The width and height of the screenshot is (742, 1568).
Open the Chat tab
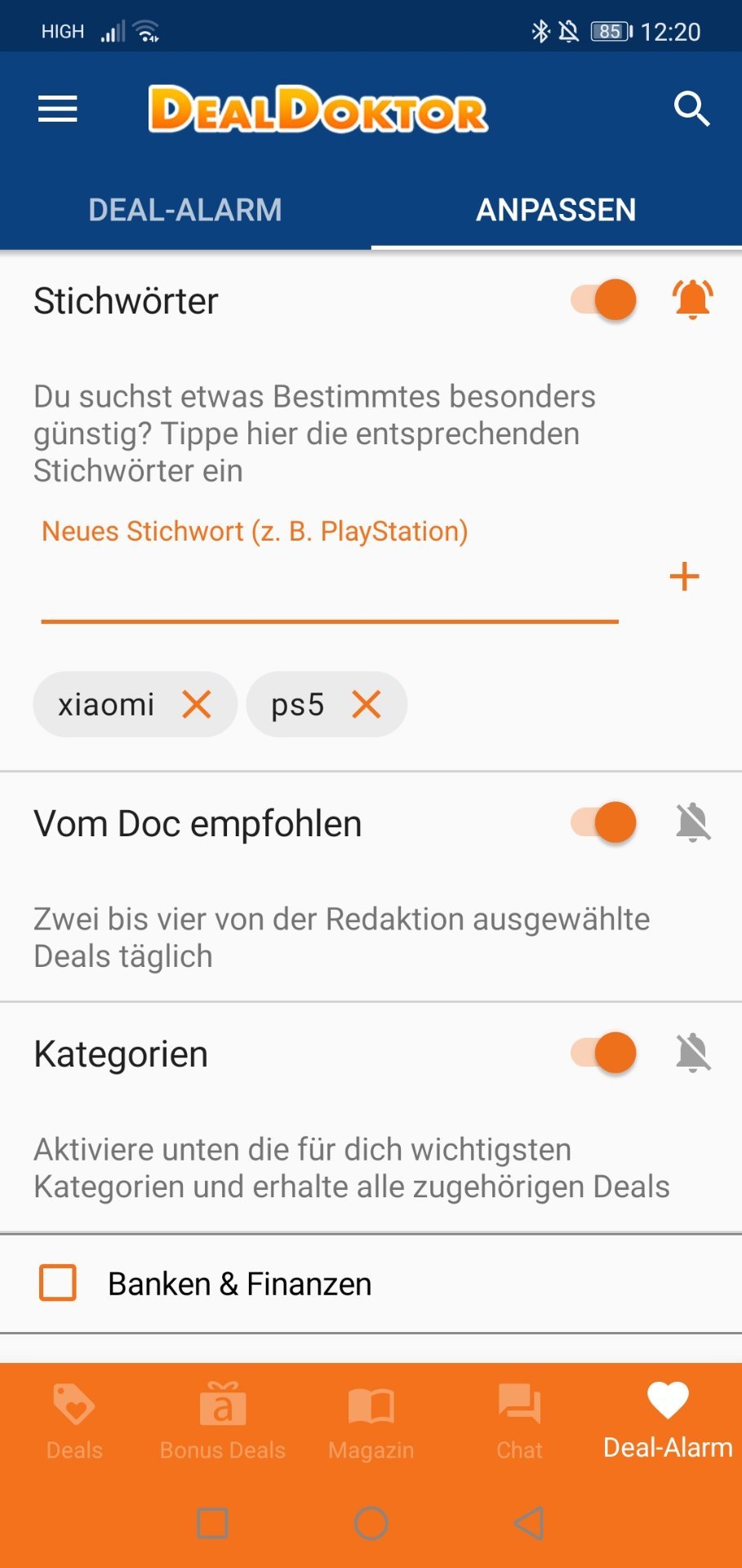(519, 1421)
